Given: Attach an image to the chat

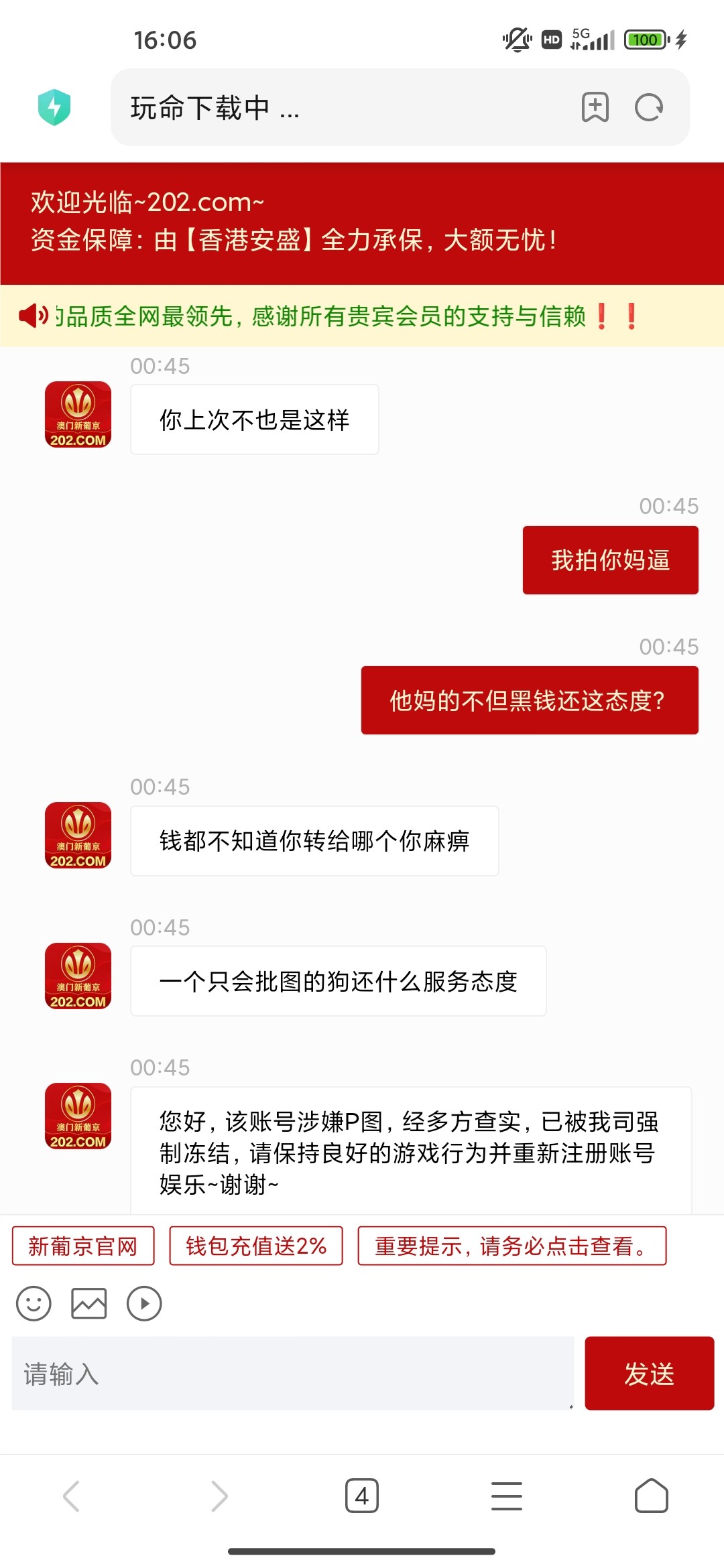Looking at the screenshot, I should [x=89, y=1303].
